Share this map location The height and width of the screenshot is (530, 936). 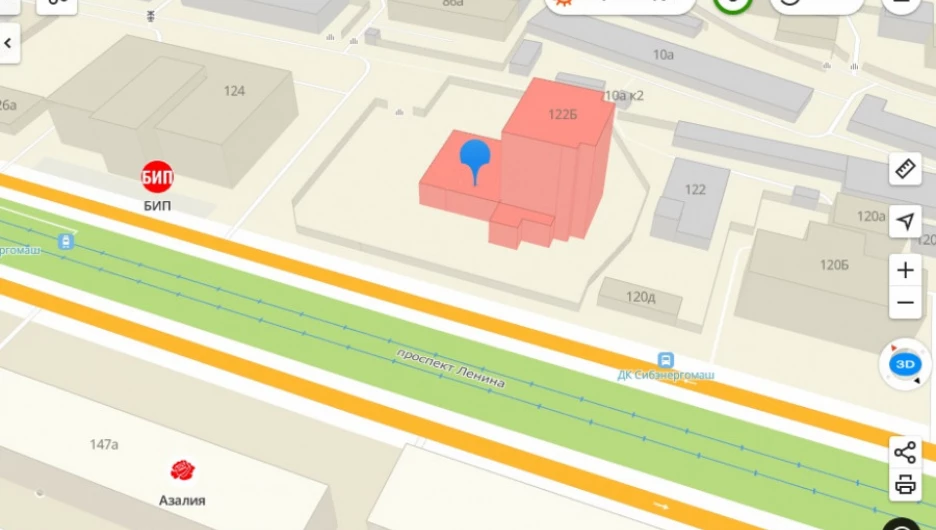905,451
